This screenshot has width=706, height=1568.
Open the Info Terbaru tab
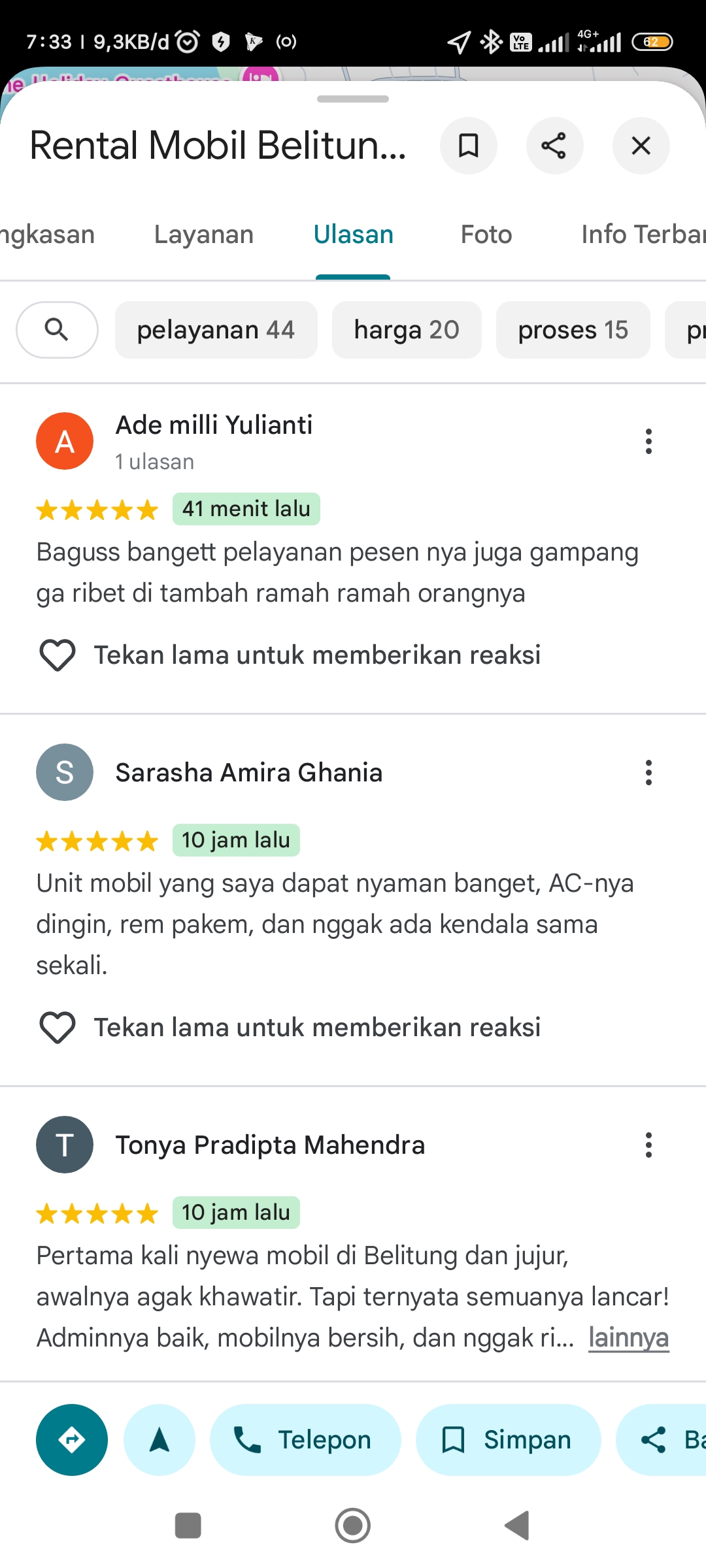643,235
